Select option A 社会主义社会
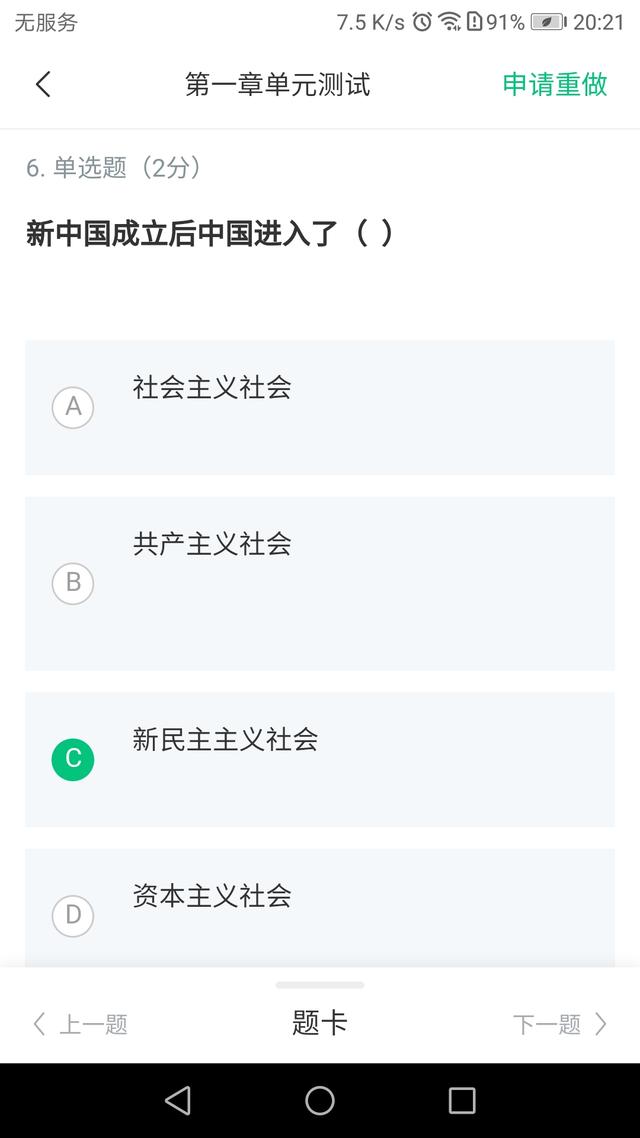This screenshot has width=640, height=1138. pyautogui.click(x=320, y=407)
